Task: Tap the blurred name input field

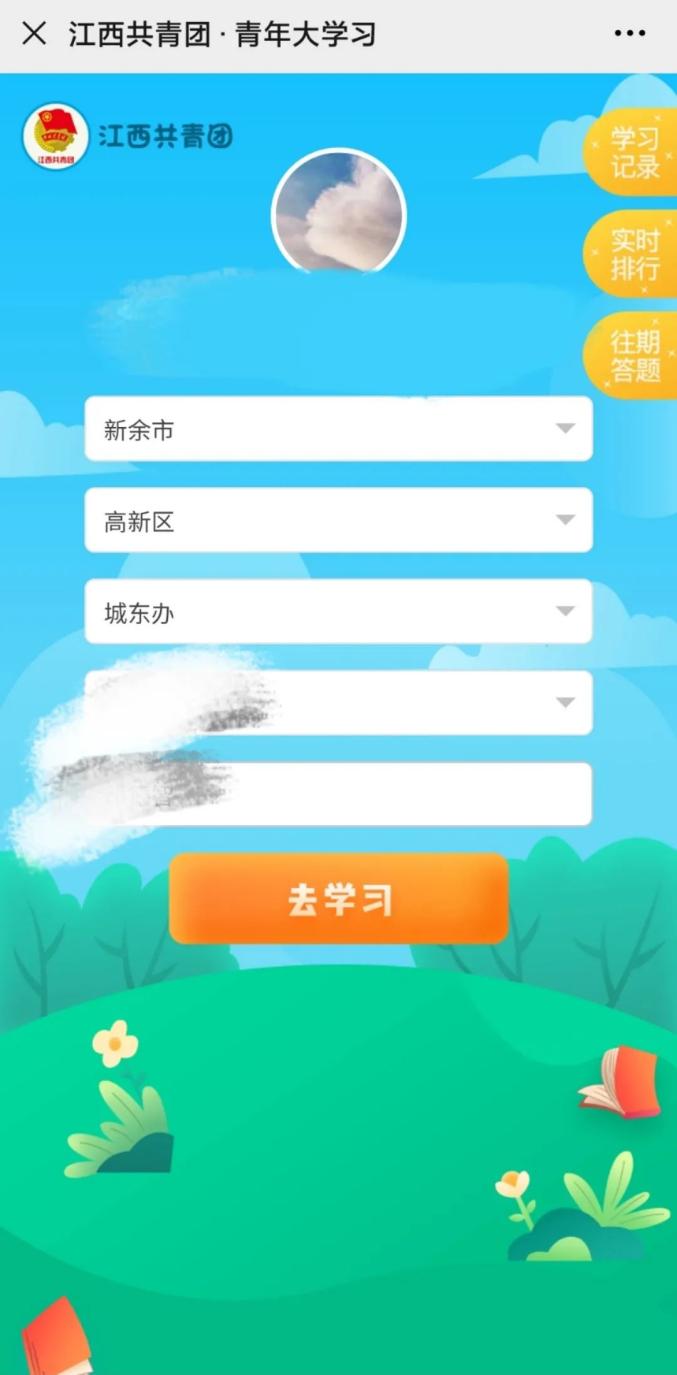Action: click(338, 794)
